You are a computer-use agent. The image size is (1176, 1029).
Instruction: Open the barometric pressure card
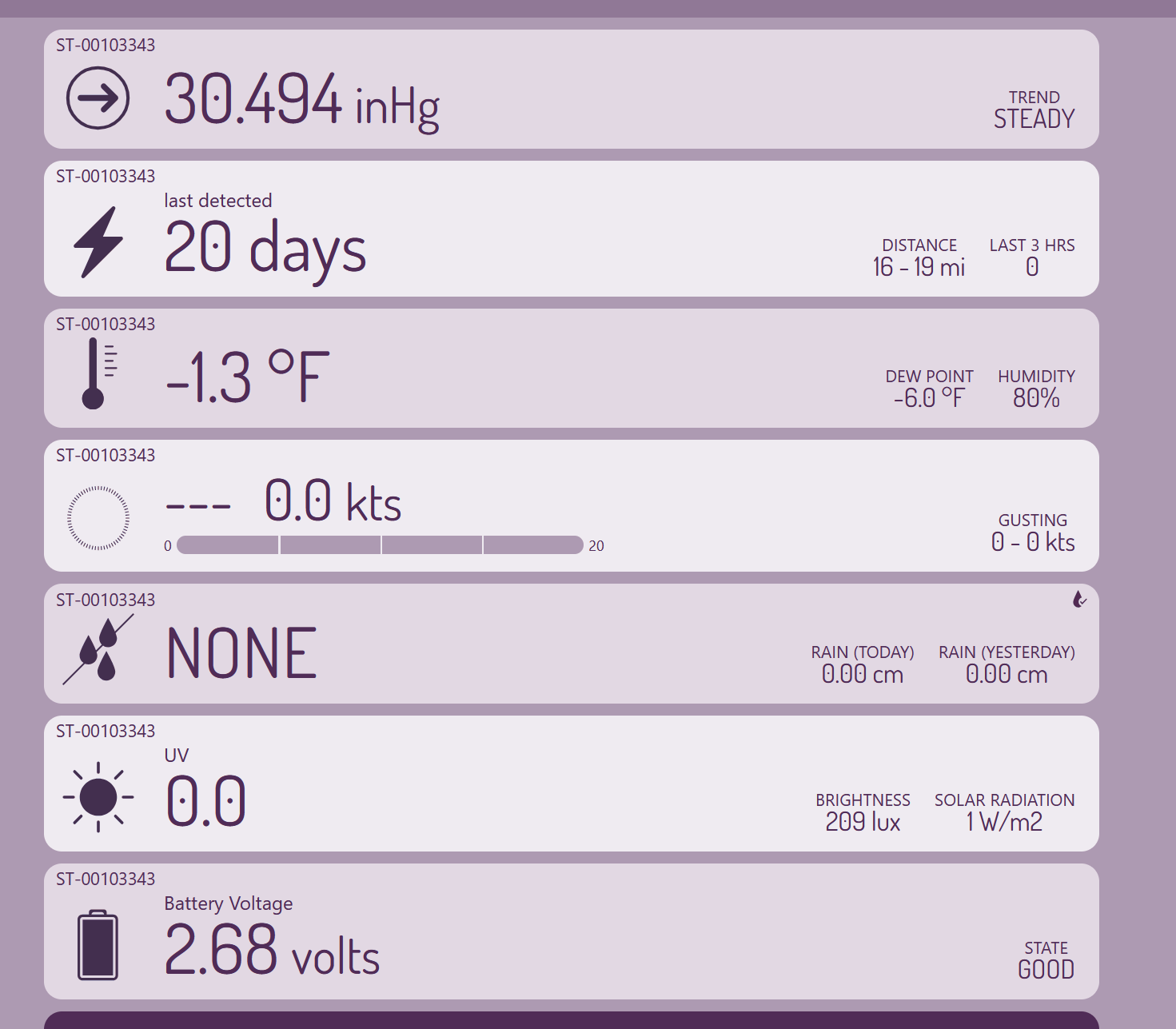tap(571, 90)
